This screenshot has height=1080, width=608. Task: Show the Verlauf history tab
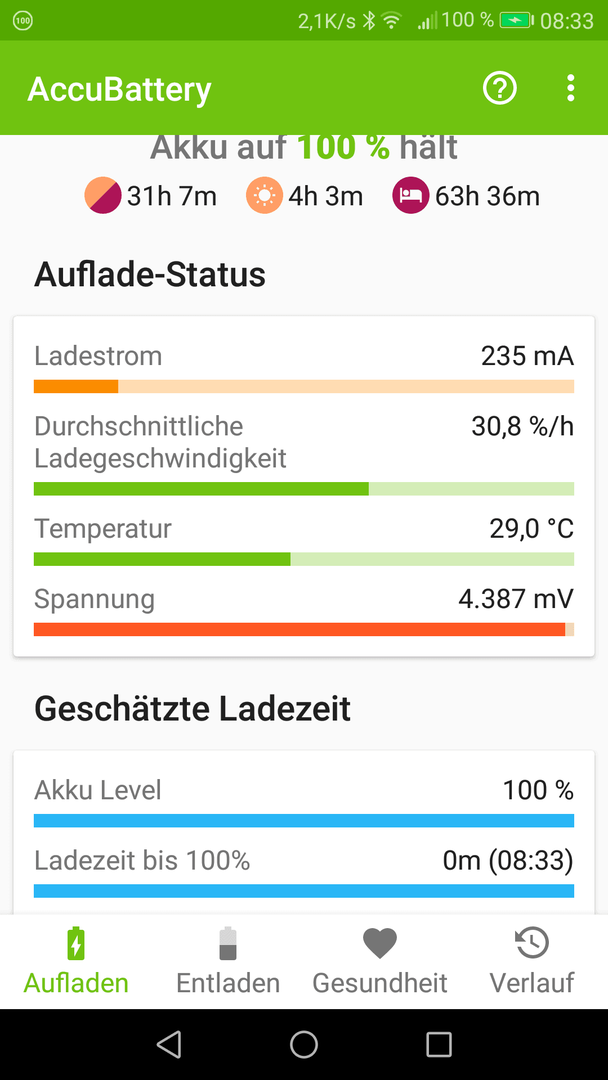click(x=532, y=962)
